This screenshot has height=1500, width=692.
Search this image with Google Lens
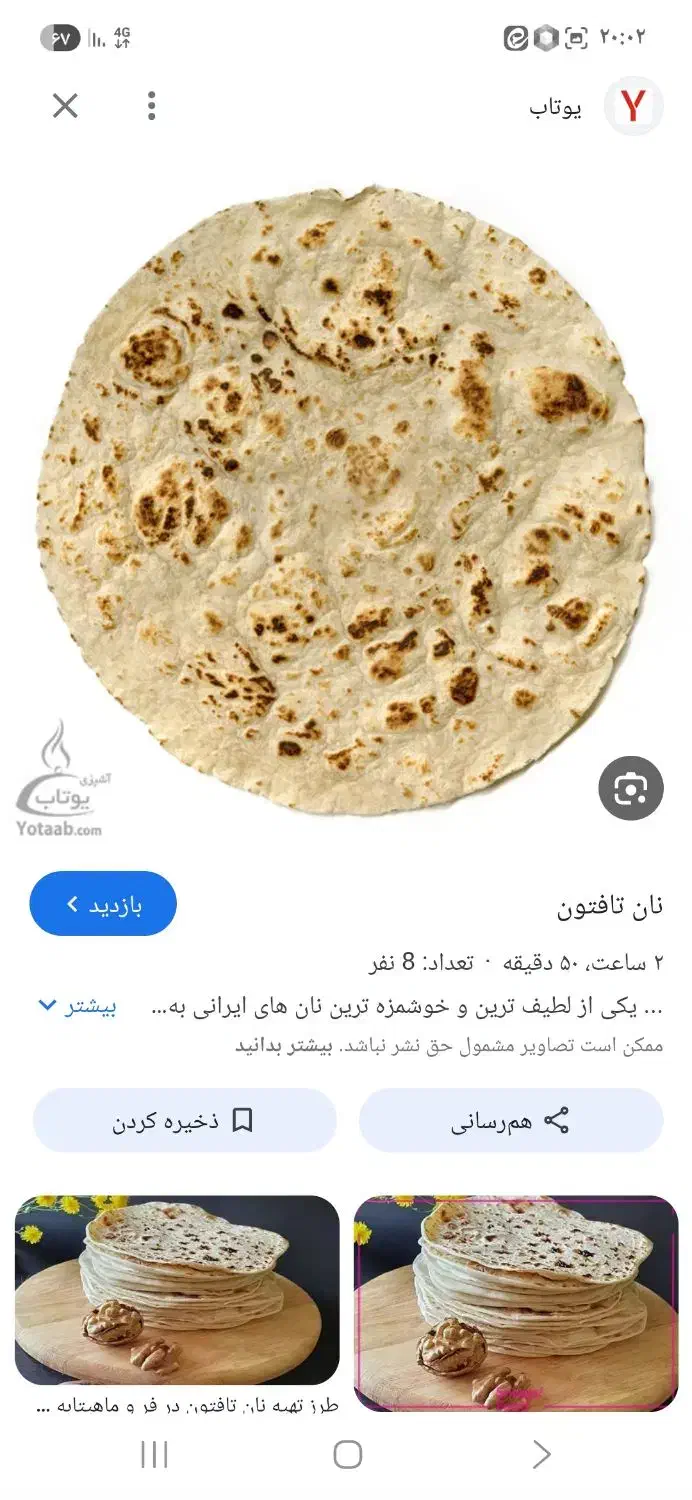(631, 789)
